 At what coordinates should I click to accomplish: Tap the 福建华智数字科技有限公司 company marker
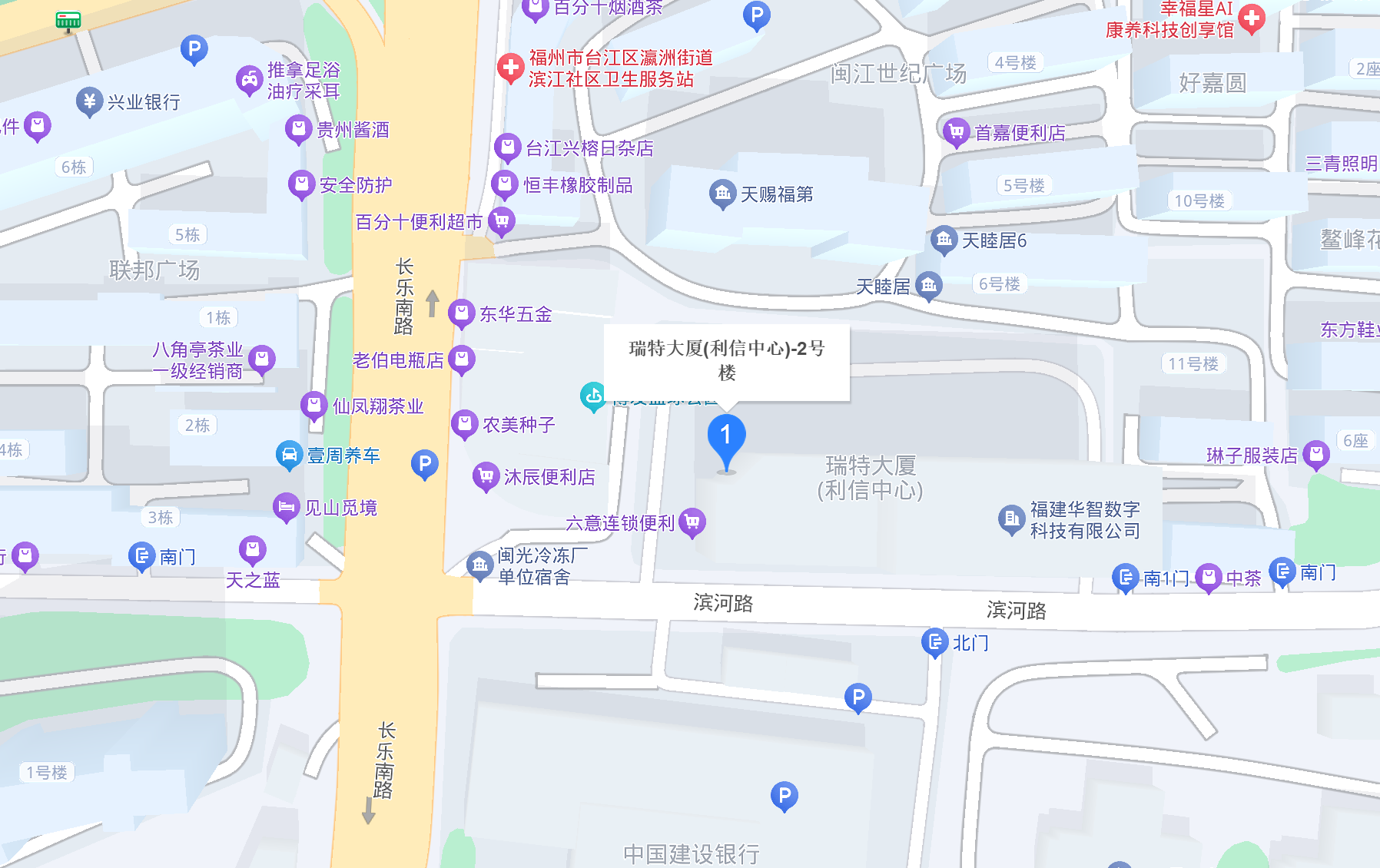1011,519
